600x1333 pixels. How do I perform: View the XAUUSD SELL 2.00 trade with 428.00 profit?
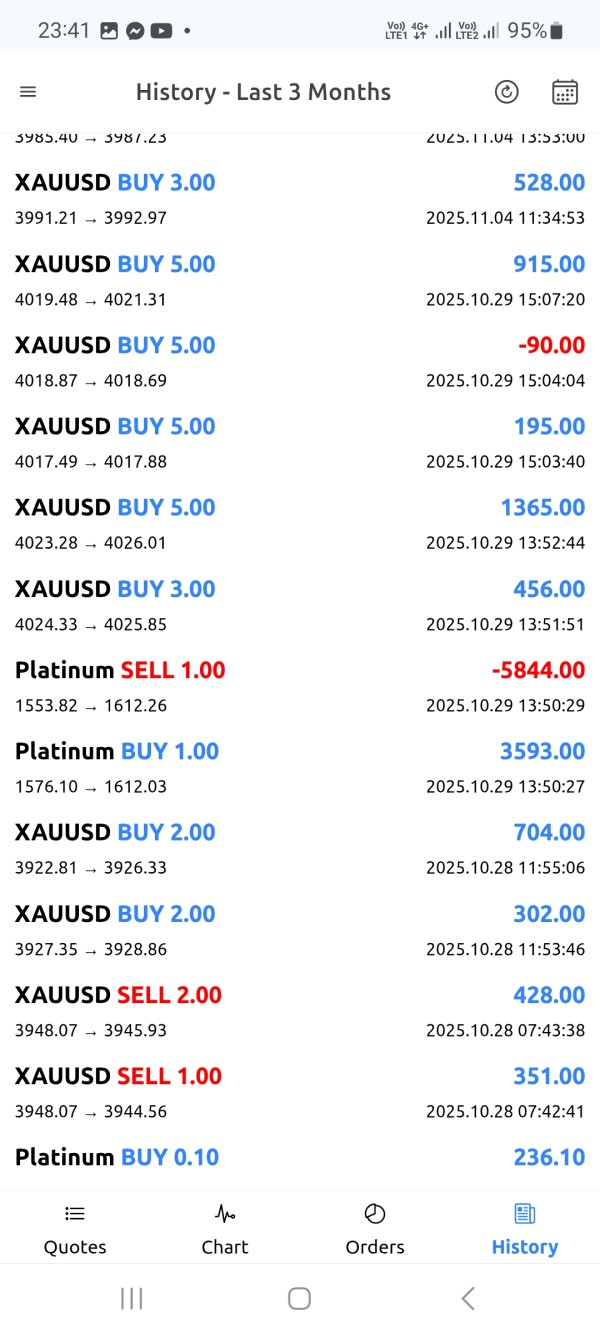[x=300, y=1011]
